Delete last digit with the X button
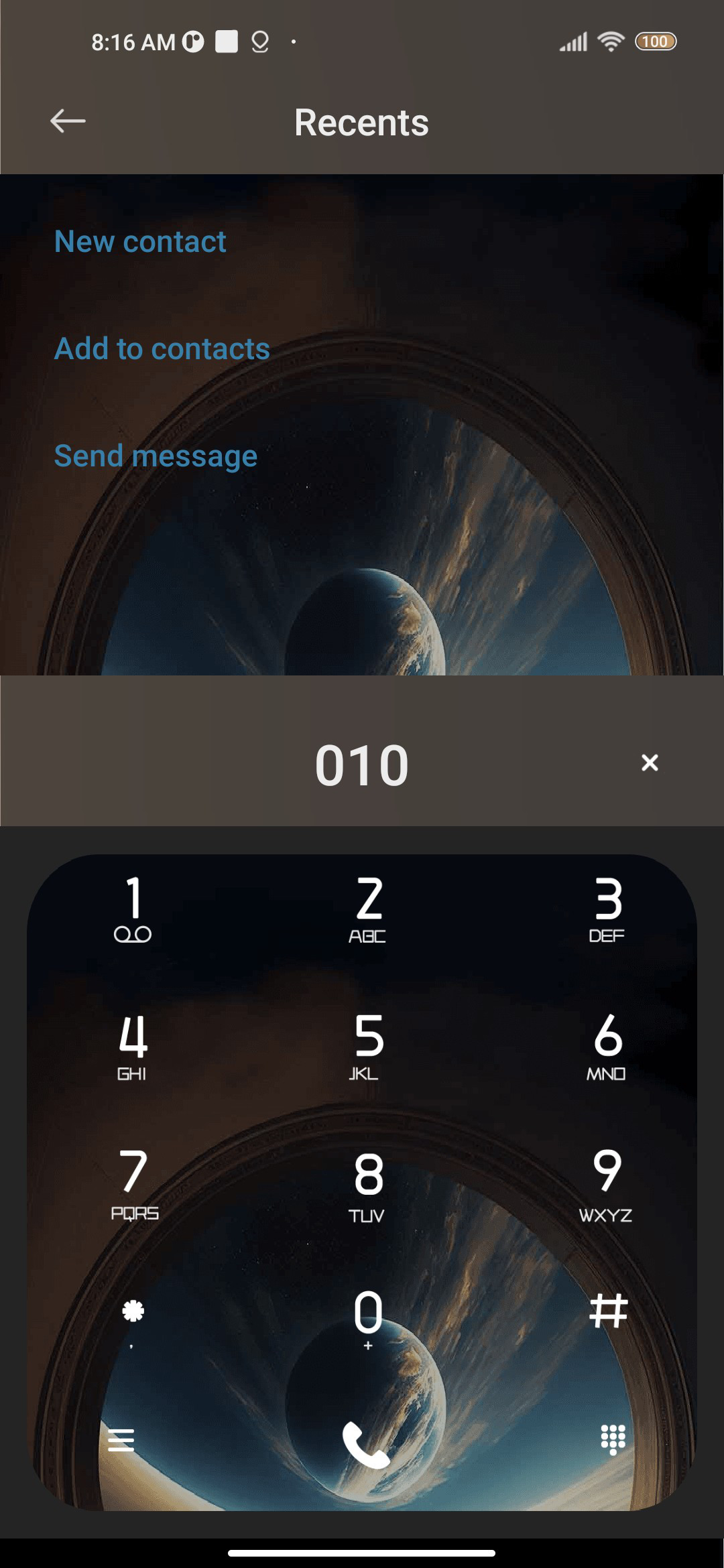Image resolution: width=724 pixels, height=1568 pixels. click(x=649, y=763)
